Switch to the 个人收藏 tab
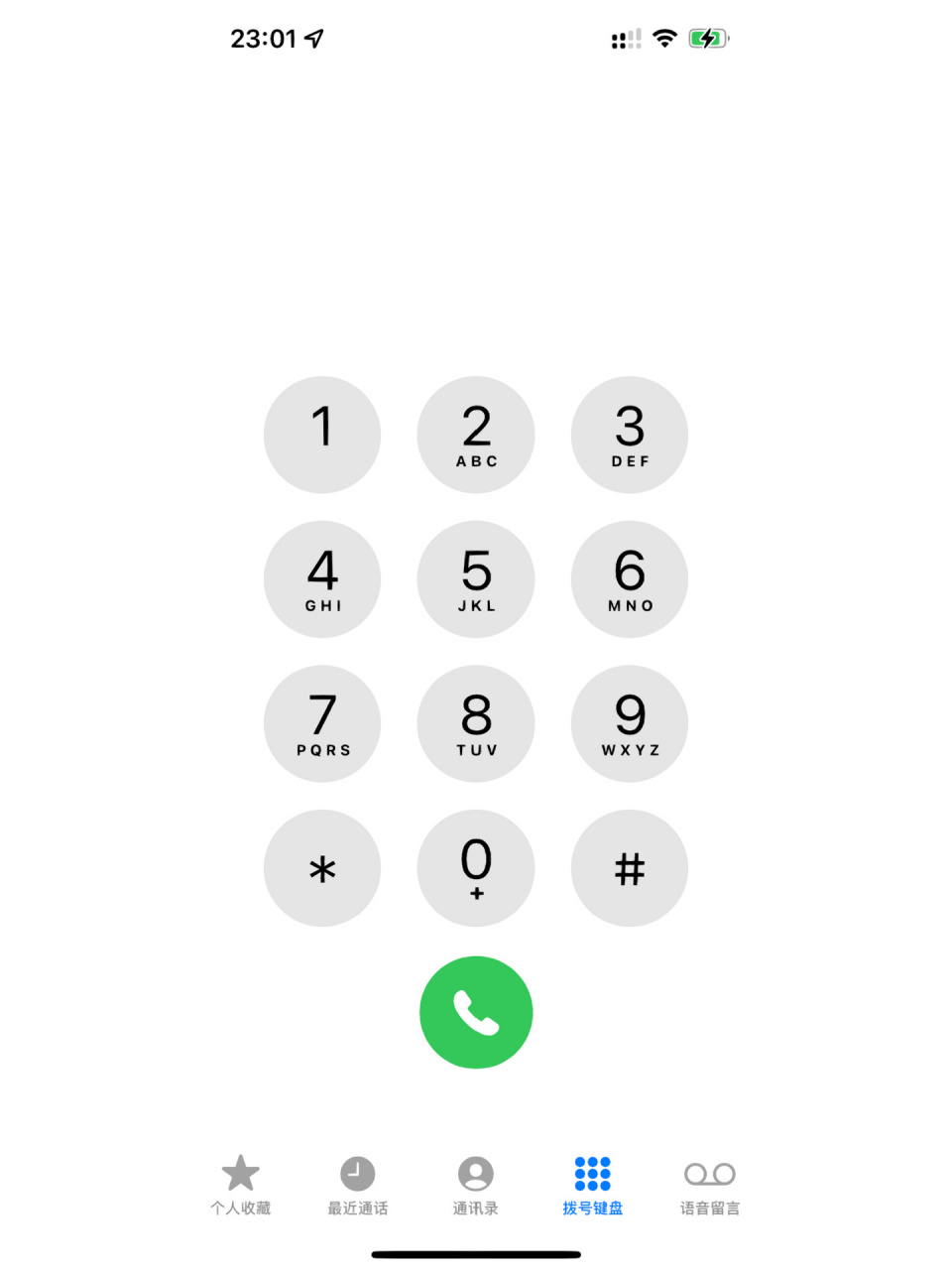Image resolution: width=952 pixels, height=1270 pixels. tap(240, 1185)
